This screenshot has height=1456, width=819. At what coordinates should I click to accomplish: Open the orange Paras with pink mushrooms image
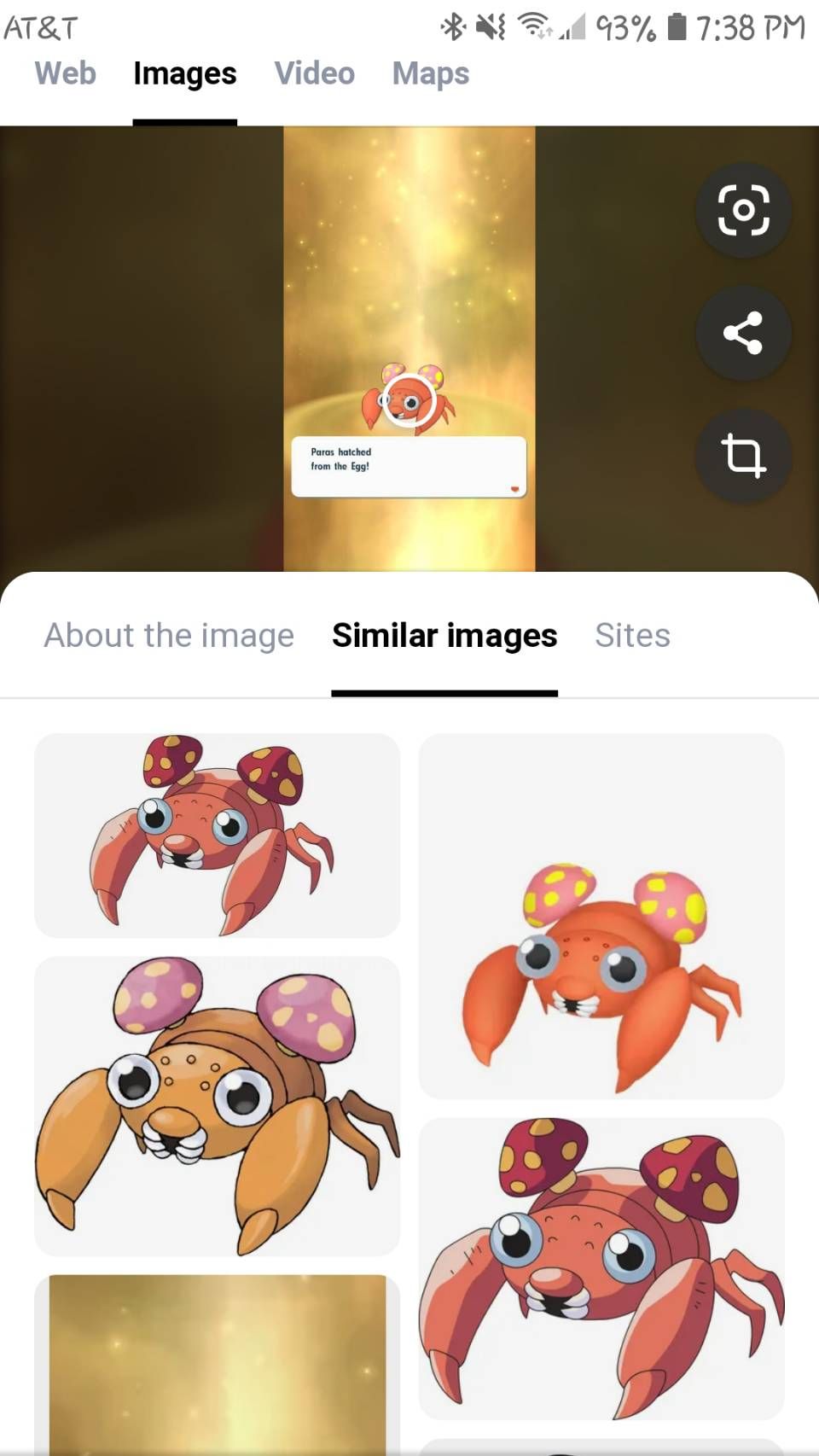click(217, 1105)
